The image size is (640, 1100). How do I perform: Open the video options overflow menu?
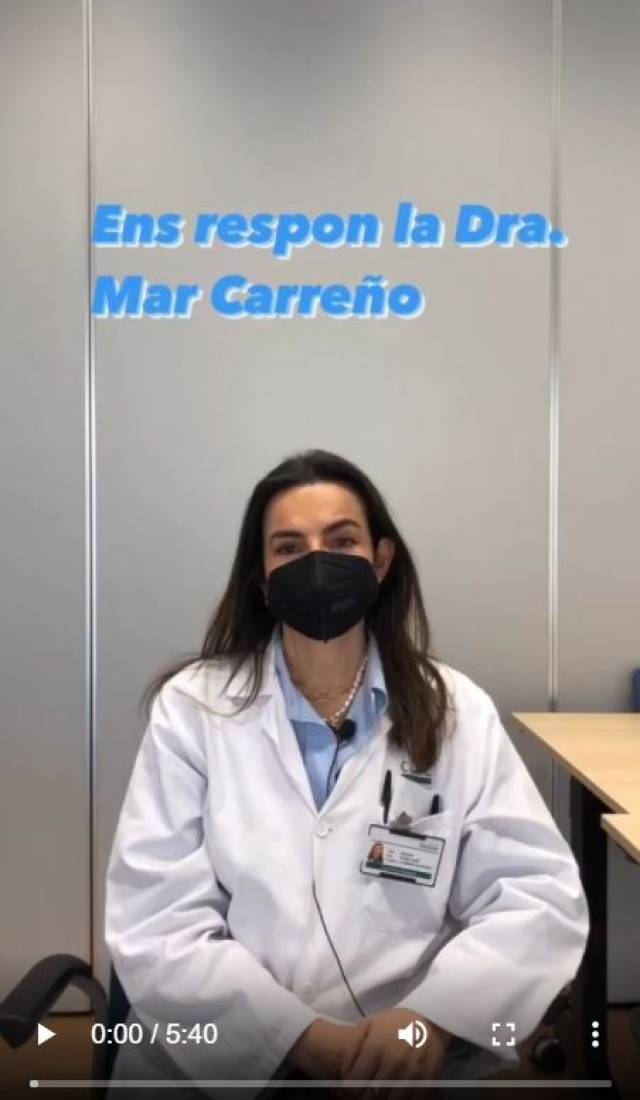(594, 1034)
